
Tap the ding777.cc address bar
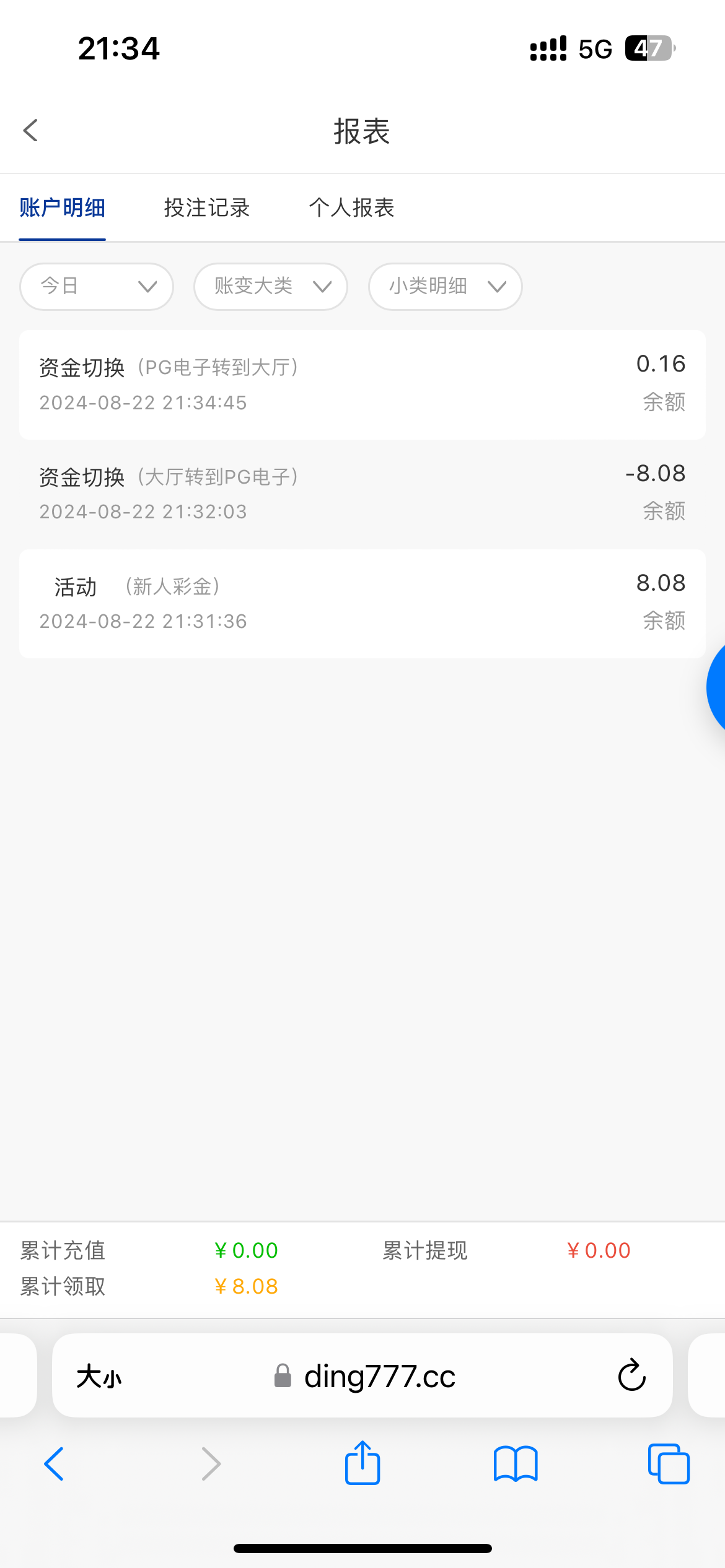362,1376
